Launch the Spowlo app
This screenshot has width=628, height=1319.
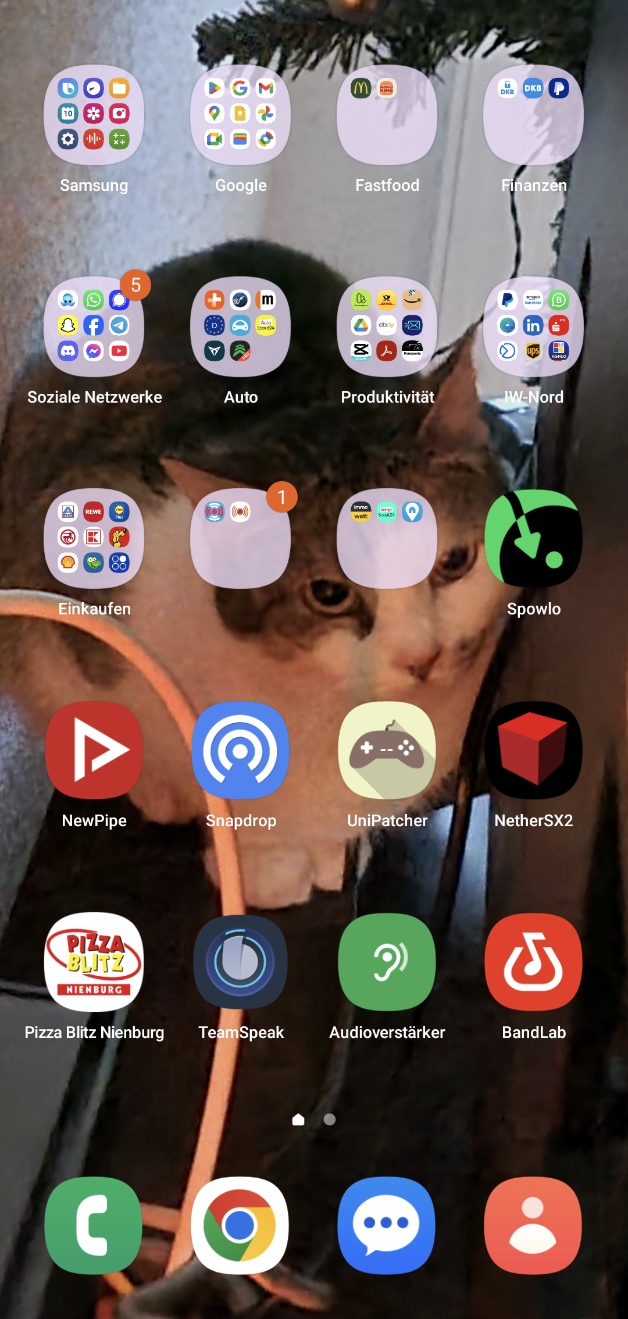(533, 539)
